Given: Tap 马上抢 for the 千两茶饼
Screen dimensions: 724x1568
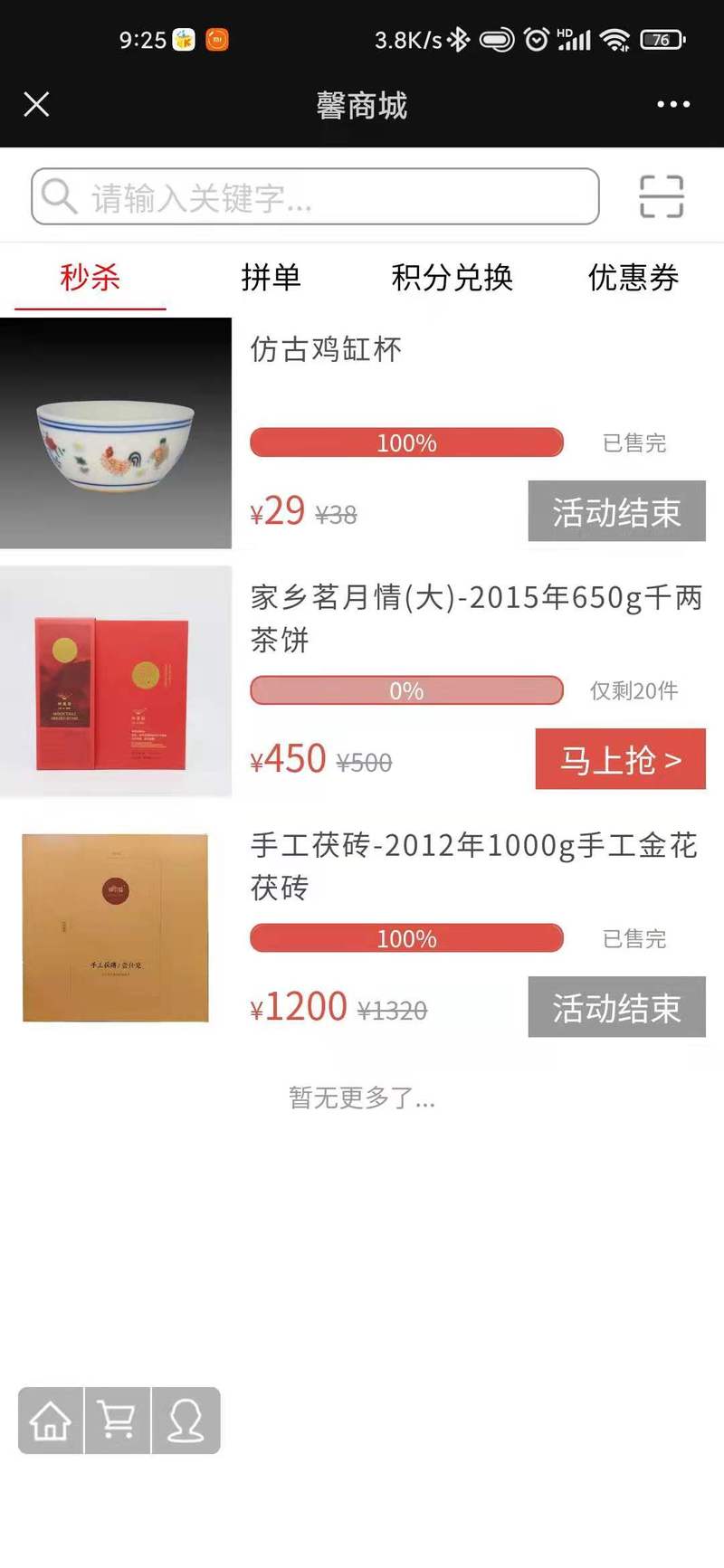Looking at the screenshot, I should point(620,759).
